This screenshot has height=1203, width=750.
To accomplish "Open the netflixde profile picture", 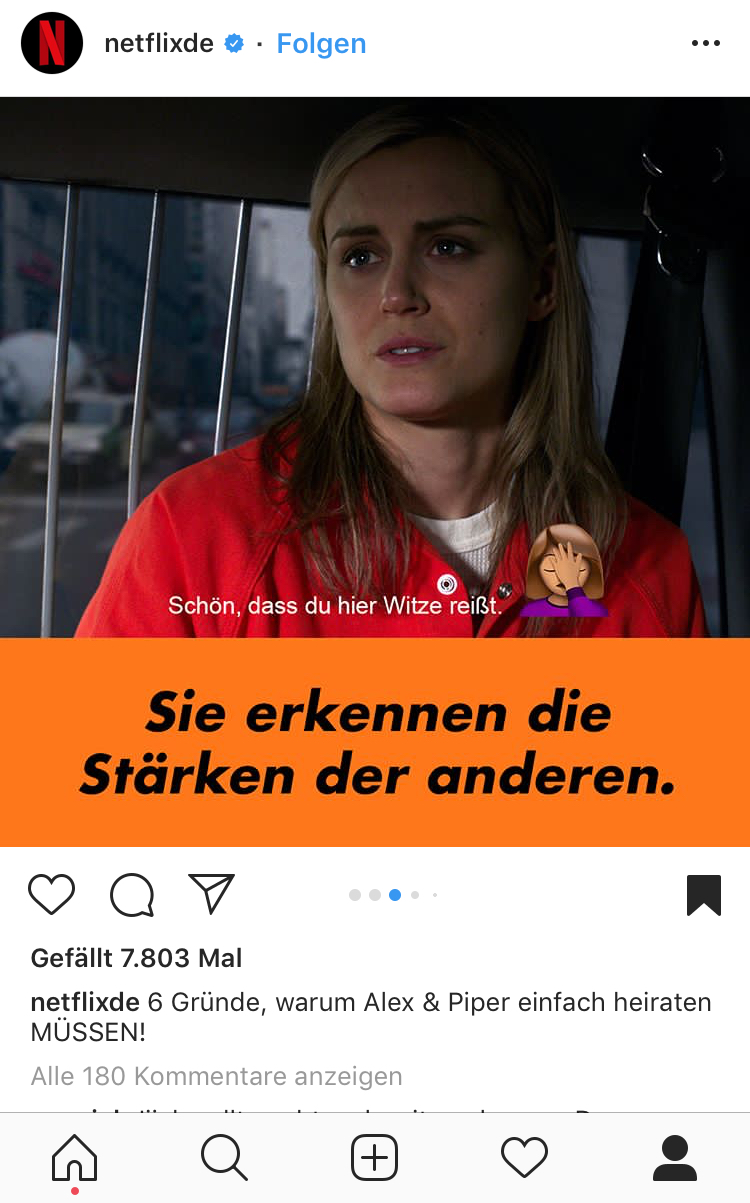I will [x=51, y=44].
